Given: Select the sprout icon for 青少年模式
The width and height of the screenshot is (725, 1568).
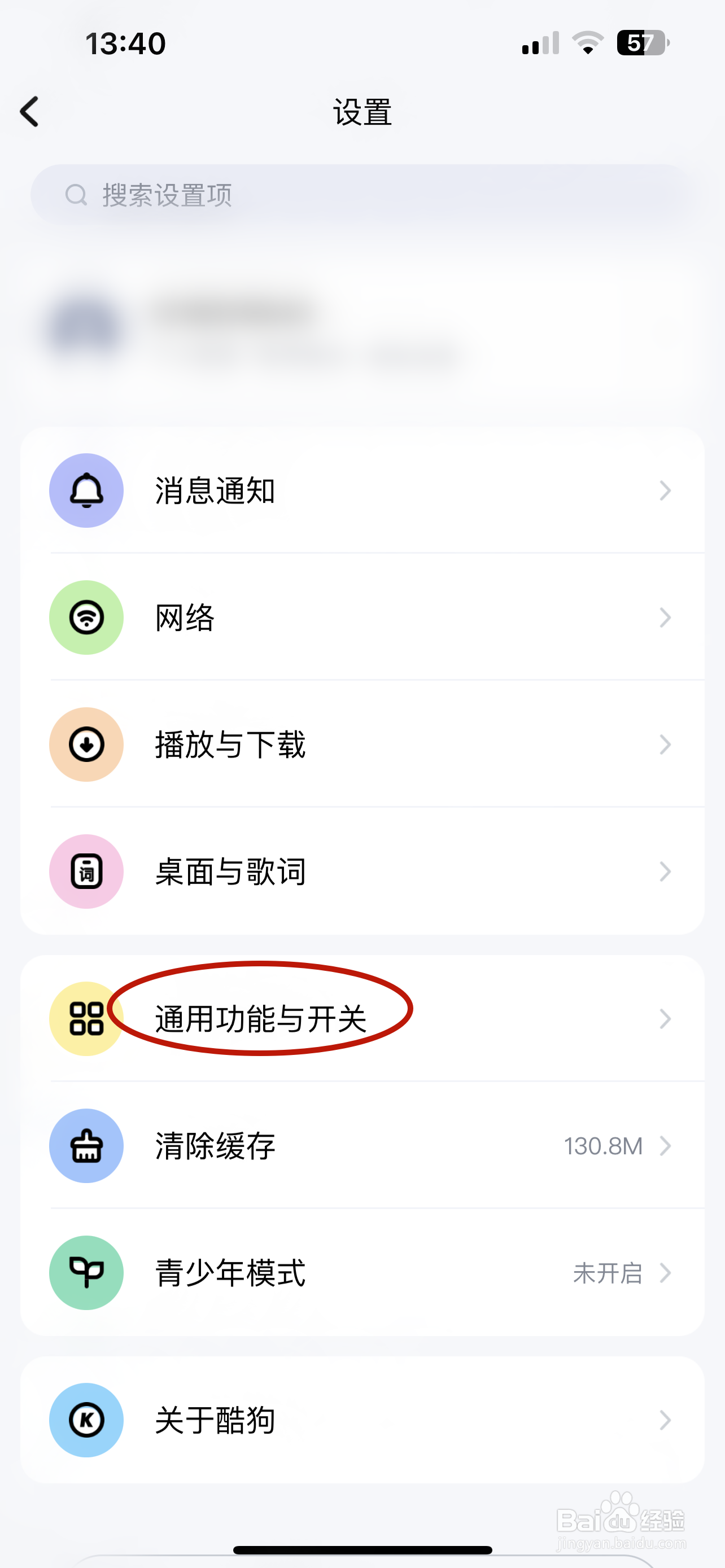Looking at the screenshot, I should click(x=86, y=1273).
